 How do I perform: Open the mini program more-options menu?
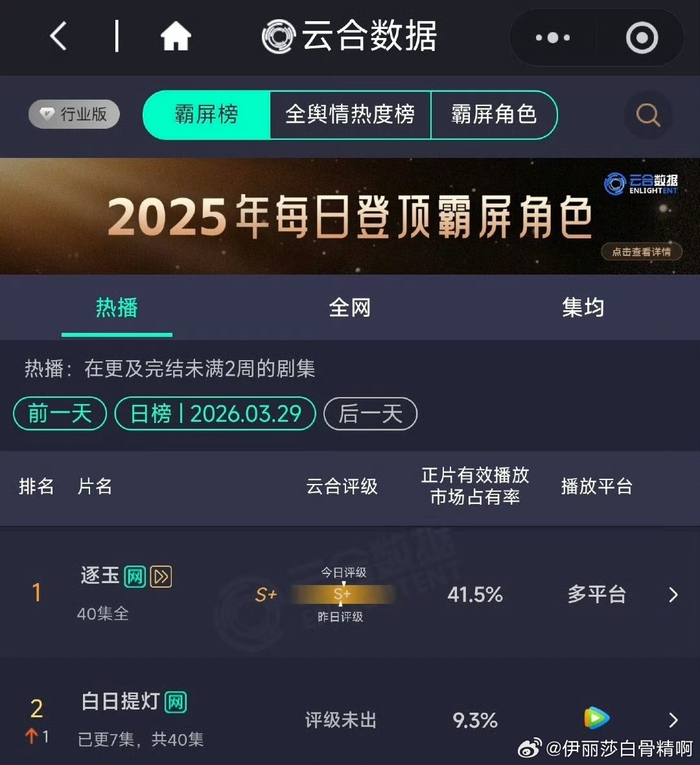pyautogui.click(x=553, y=38)
